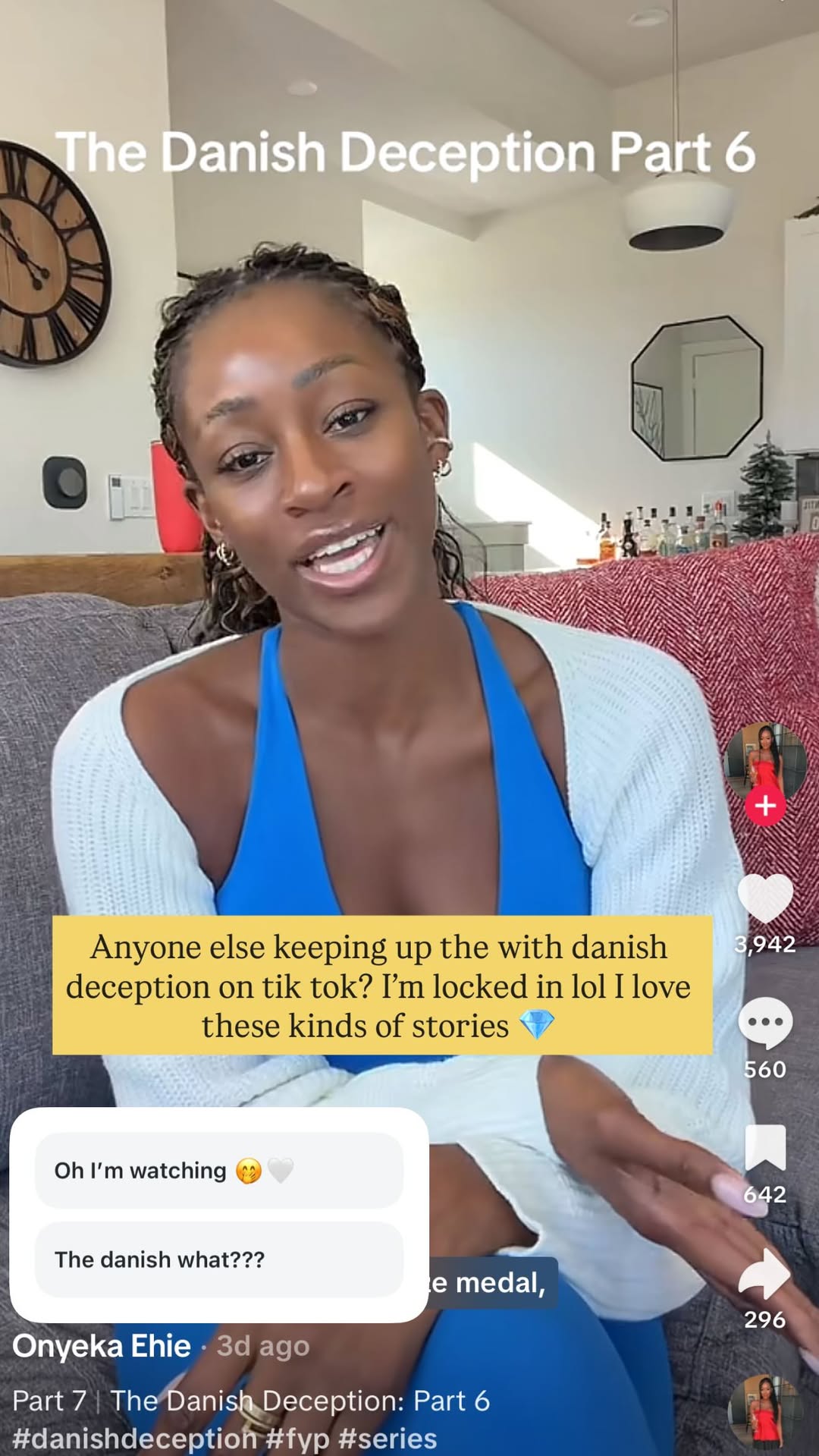Viewport: 819px width, 1456px height.
Task: Open the #fyp hashtag
Action: point(297,1439)
